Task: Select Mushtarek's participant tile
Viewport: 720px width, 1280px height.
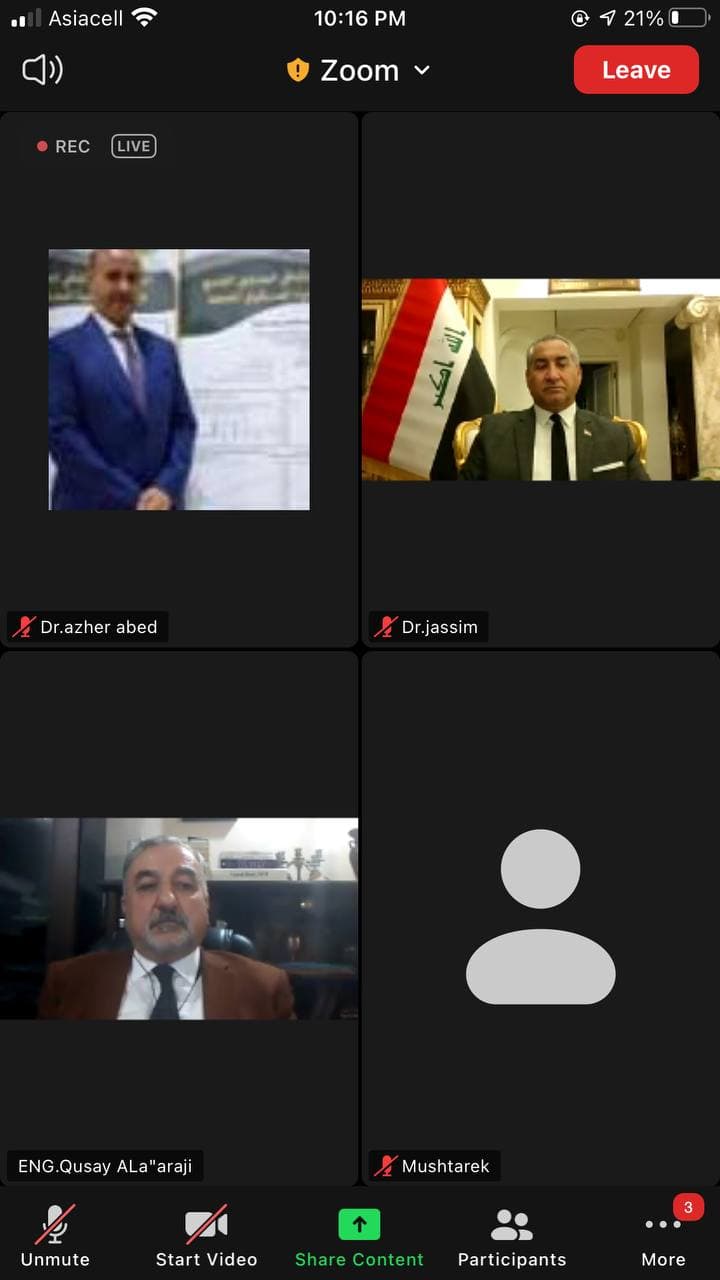Action: [x=540, y=918]
